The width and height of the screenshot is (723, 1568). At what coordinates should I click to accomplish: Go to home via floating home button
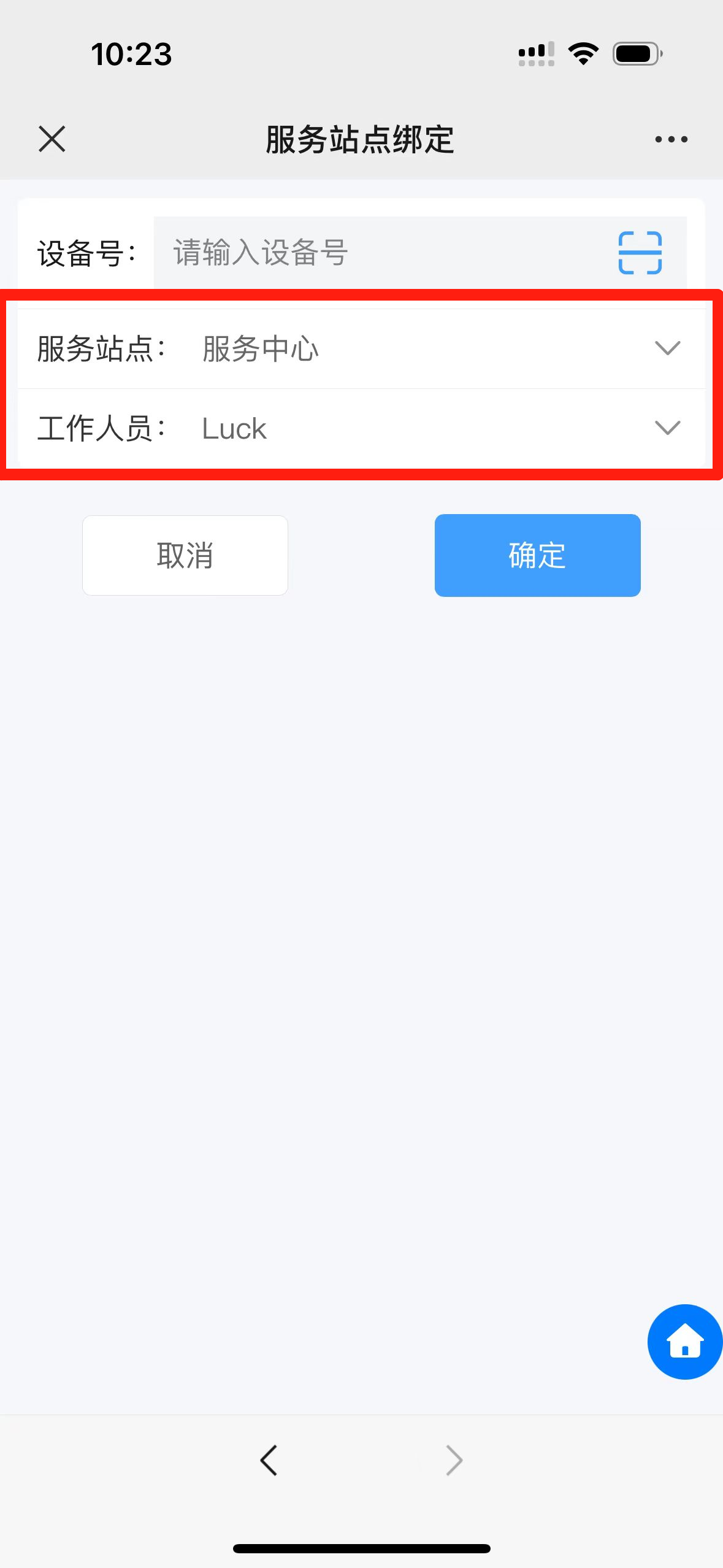point(684,1342)
